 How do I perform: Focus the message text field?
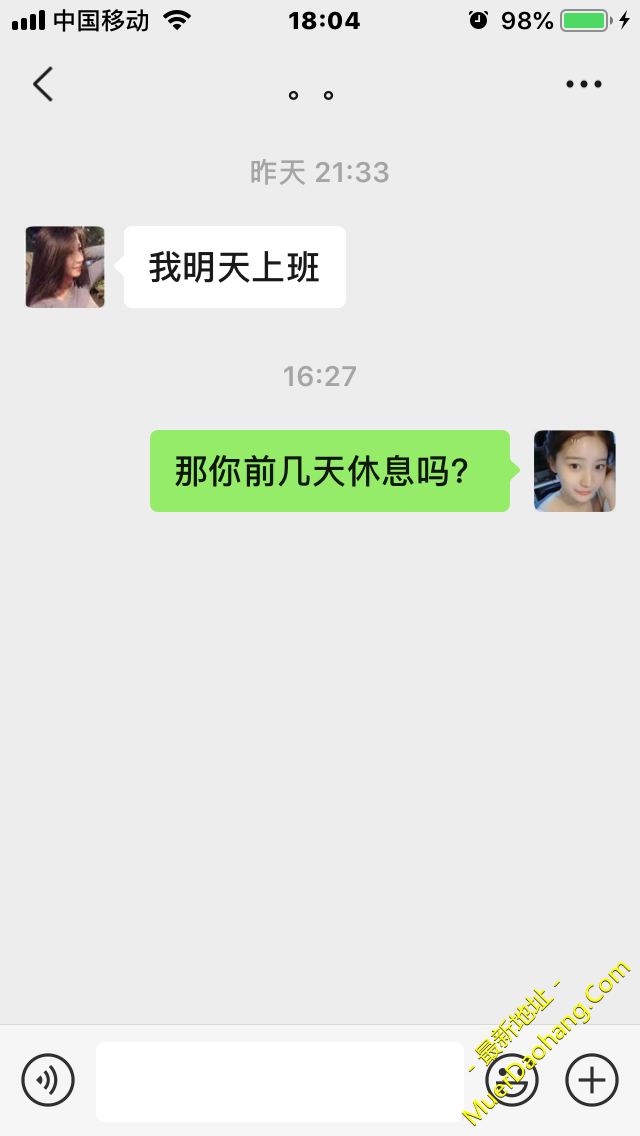click(280, 1081)
